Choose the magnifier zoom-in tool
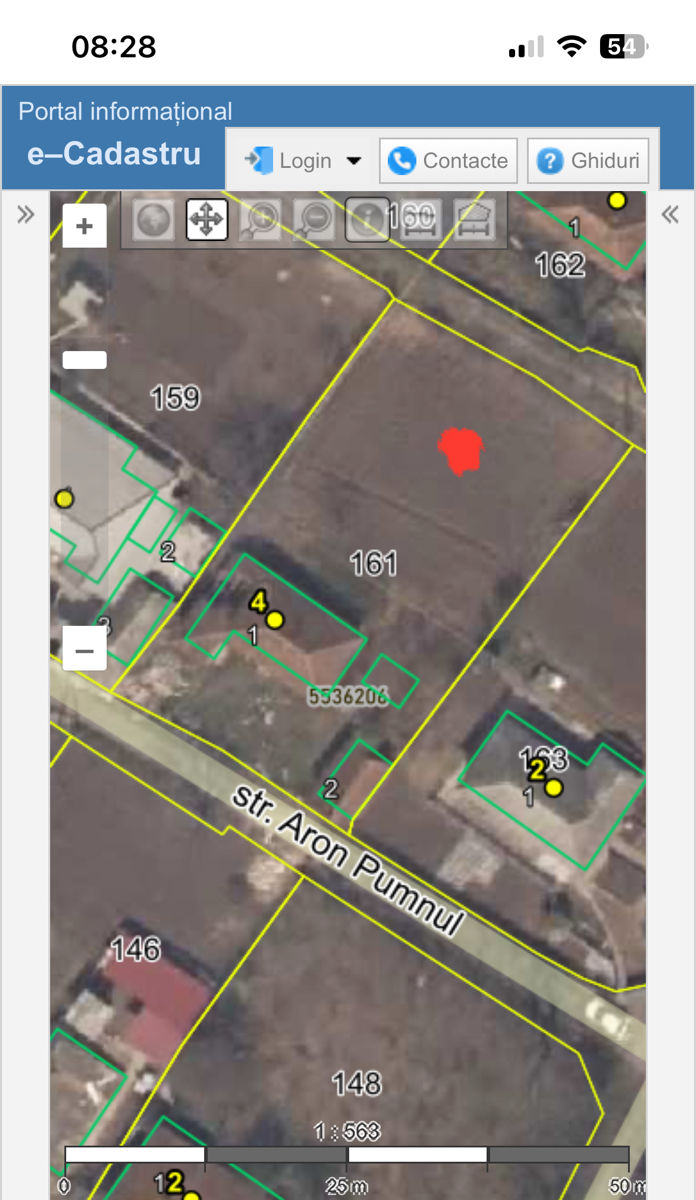 pyautogui.click(x=259, y=219)
